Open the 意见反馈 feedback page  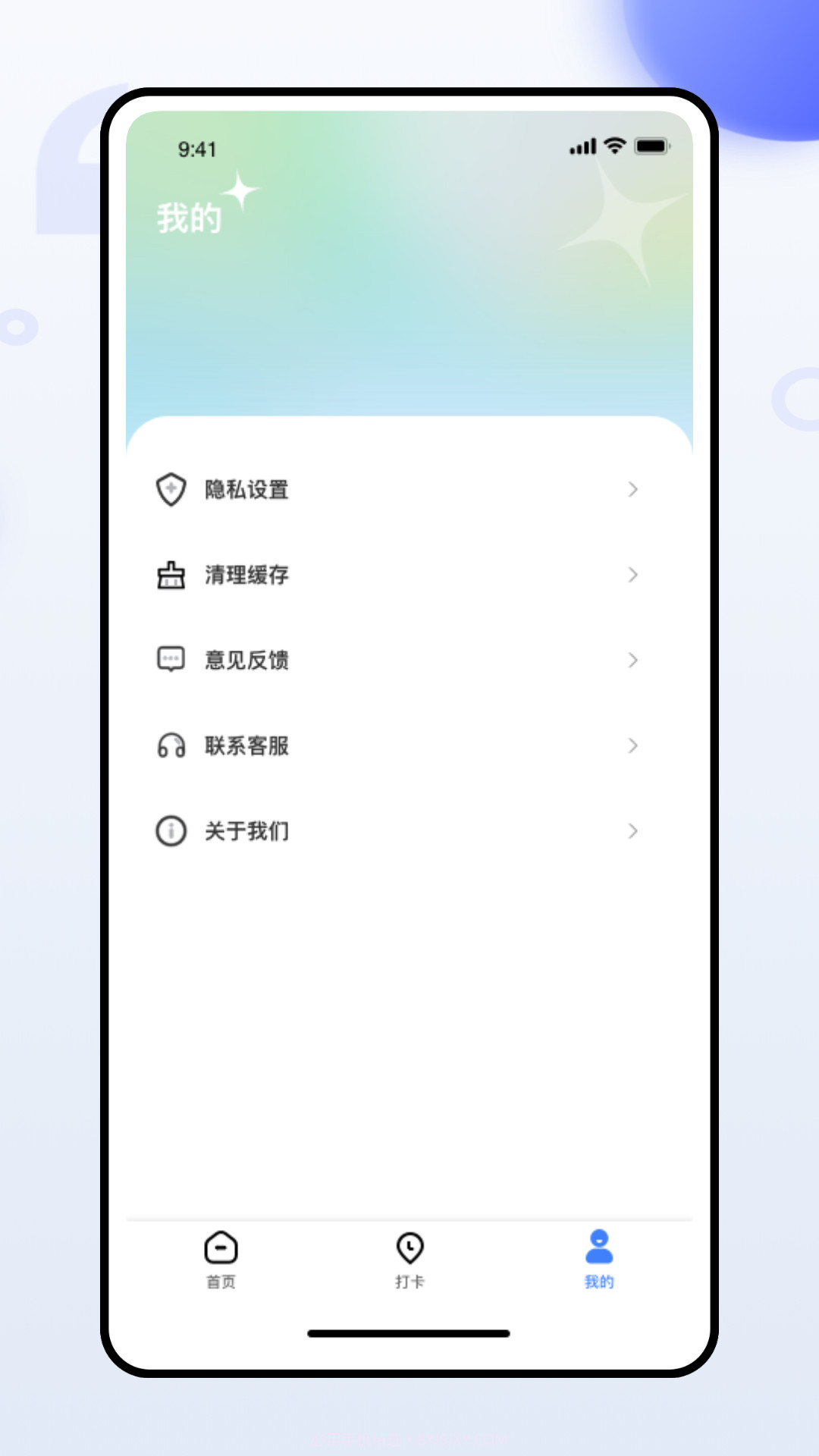(245, 661)
